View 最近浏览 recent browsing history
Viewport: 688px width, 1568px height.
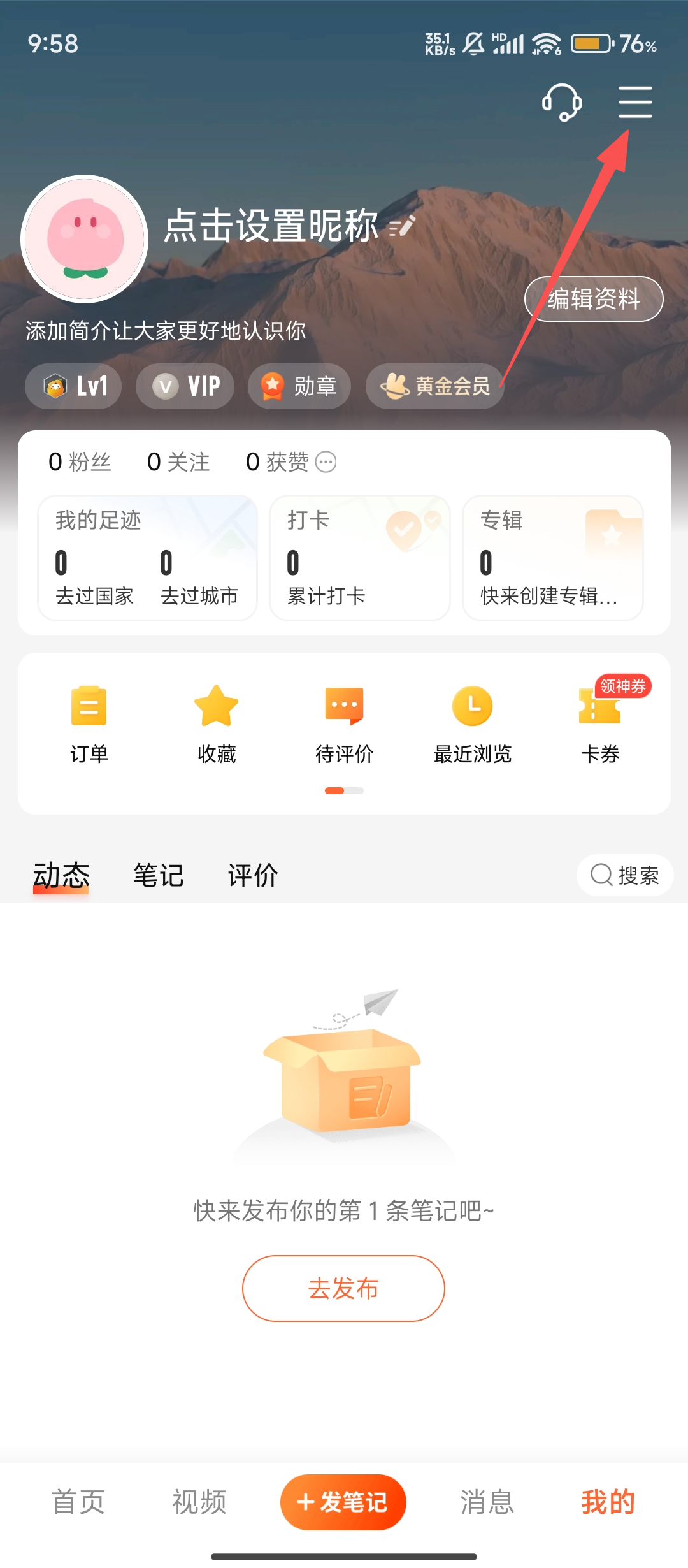pos(473,725)
